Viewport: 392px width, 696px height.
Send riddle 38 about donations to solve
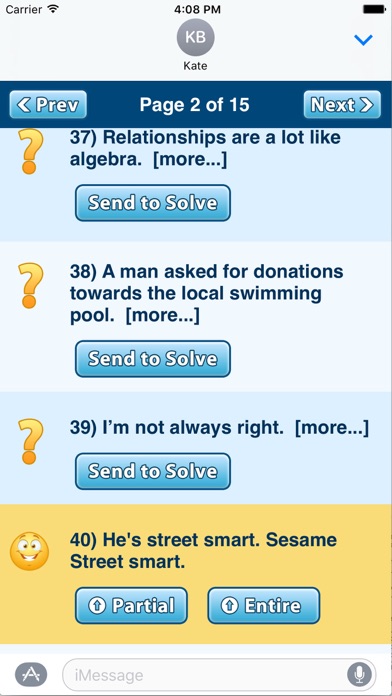153,359
